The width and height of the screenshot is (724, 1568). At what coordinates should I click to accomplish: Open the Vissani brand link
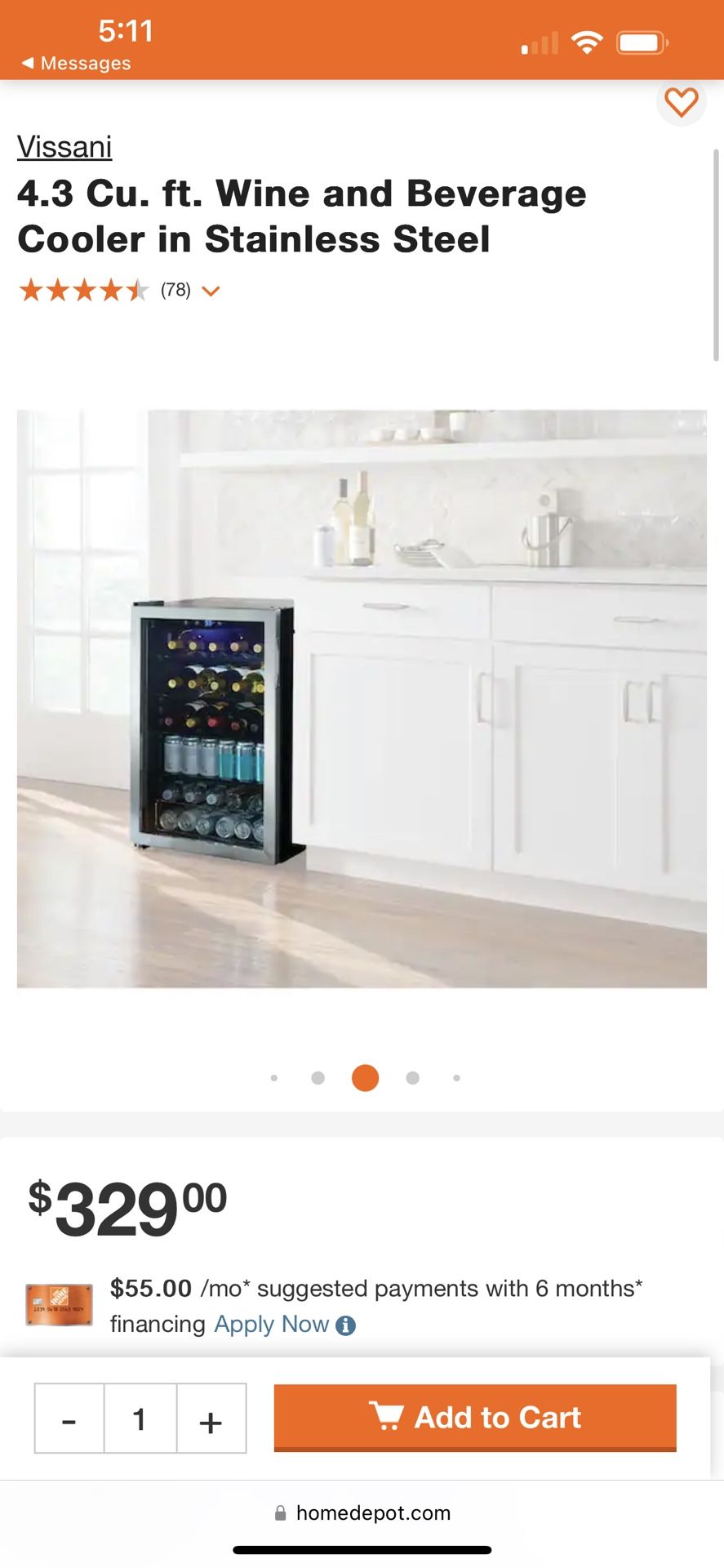click(64, 147)
